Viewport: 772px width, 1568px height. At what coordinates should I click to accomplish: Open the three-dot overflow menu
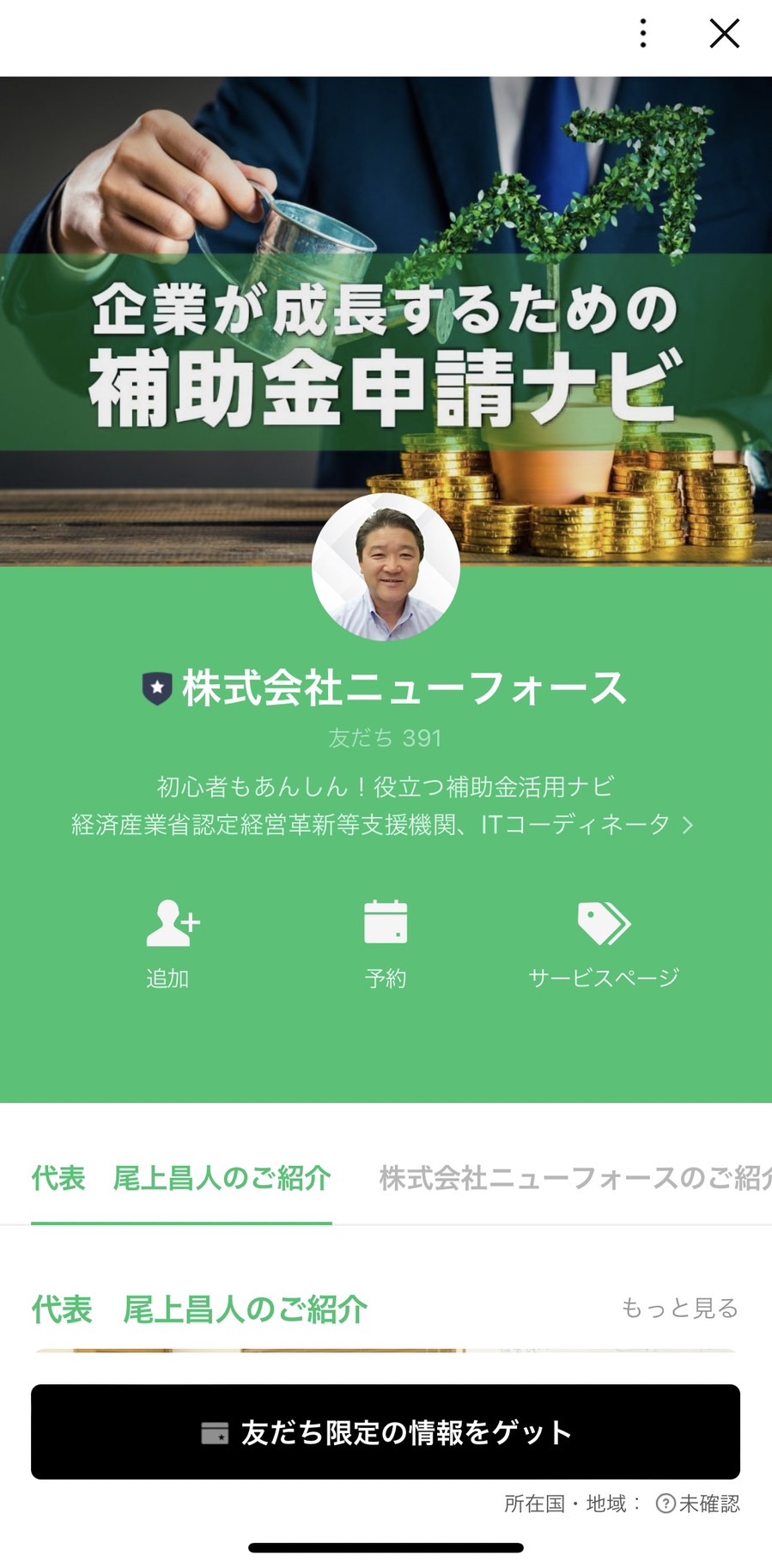click(641, 33)
